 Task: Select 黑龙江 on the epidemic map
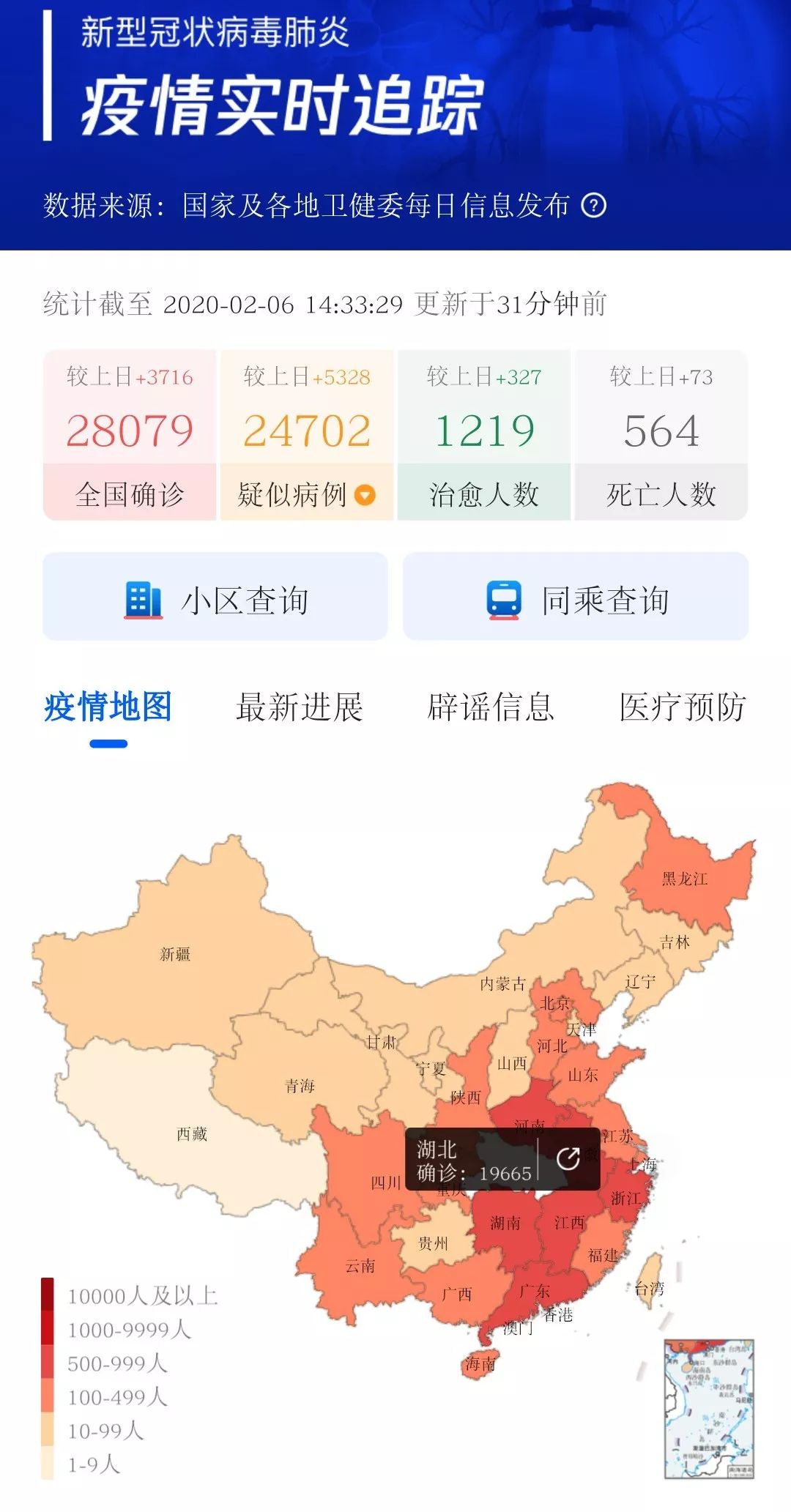pos(685,879)
